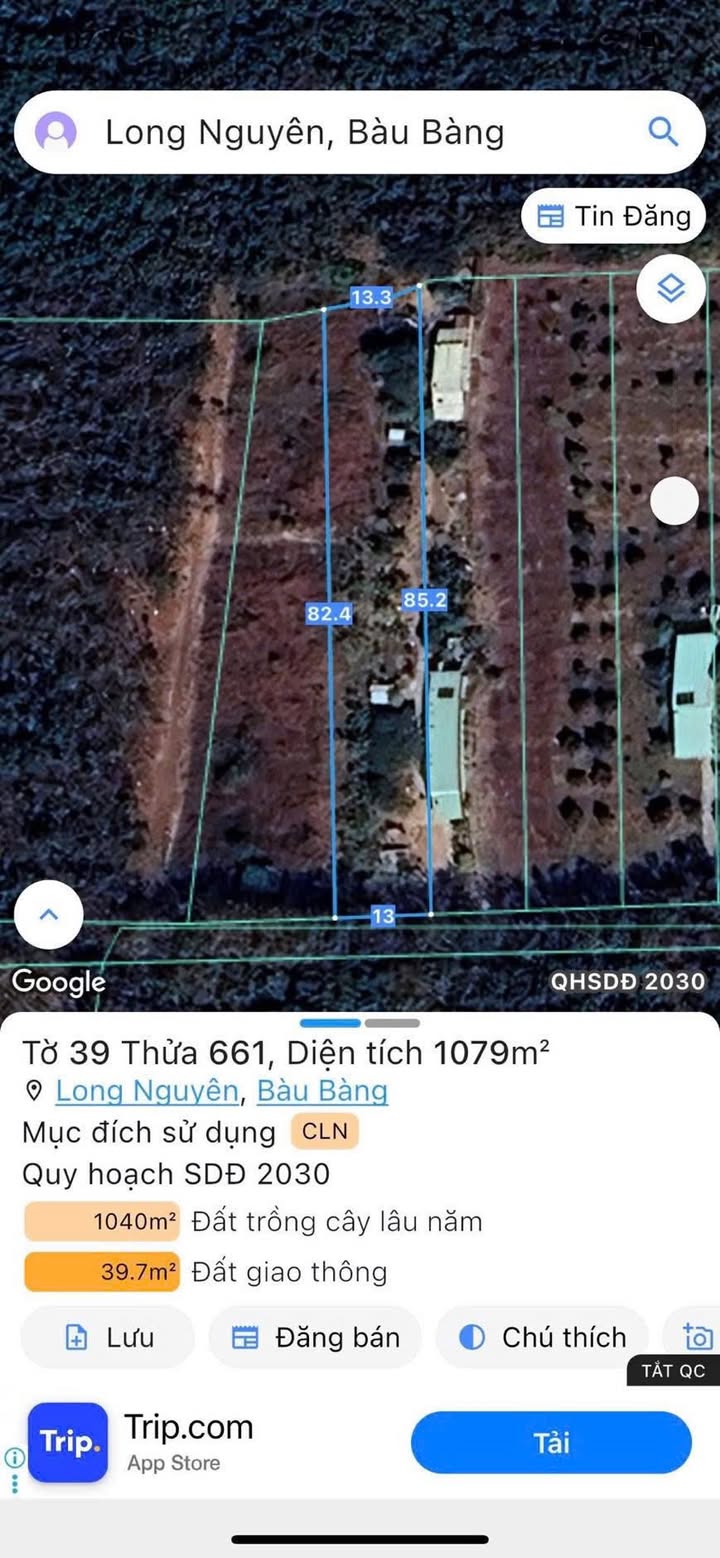Turn off ads with TẮT QC
Image resolution: width=720 pixels, height=1558 pixels.
673,1371
